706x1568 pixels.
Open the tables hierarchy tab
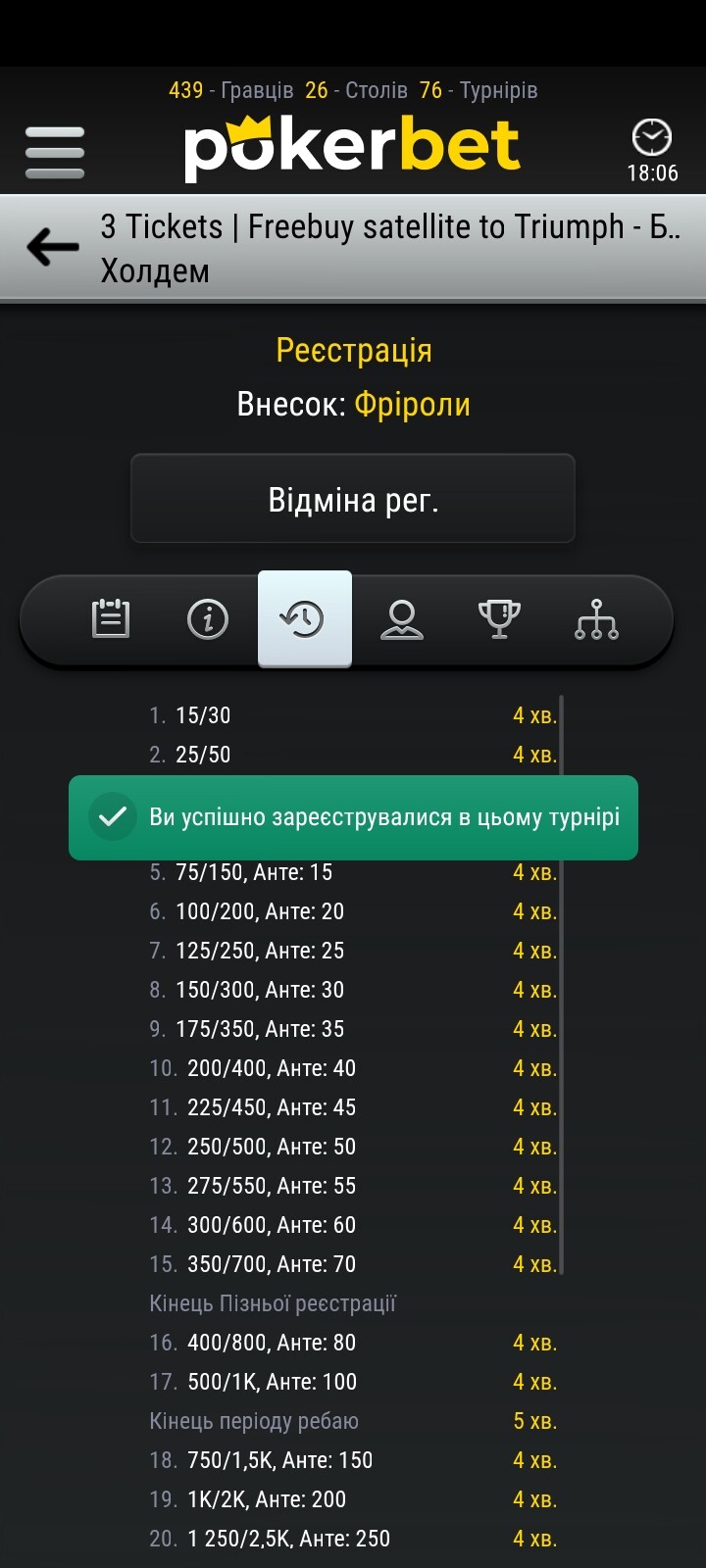pyautogui.click(x=596, y=619)
